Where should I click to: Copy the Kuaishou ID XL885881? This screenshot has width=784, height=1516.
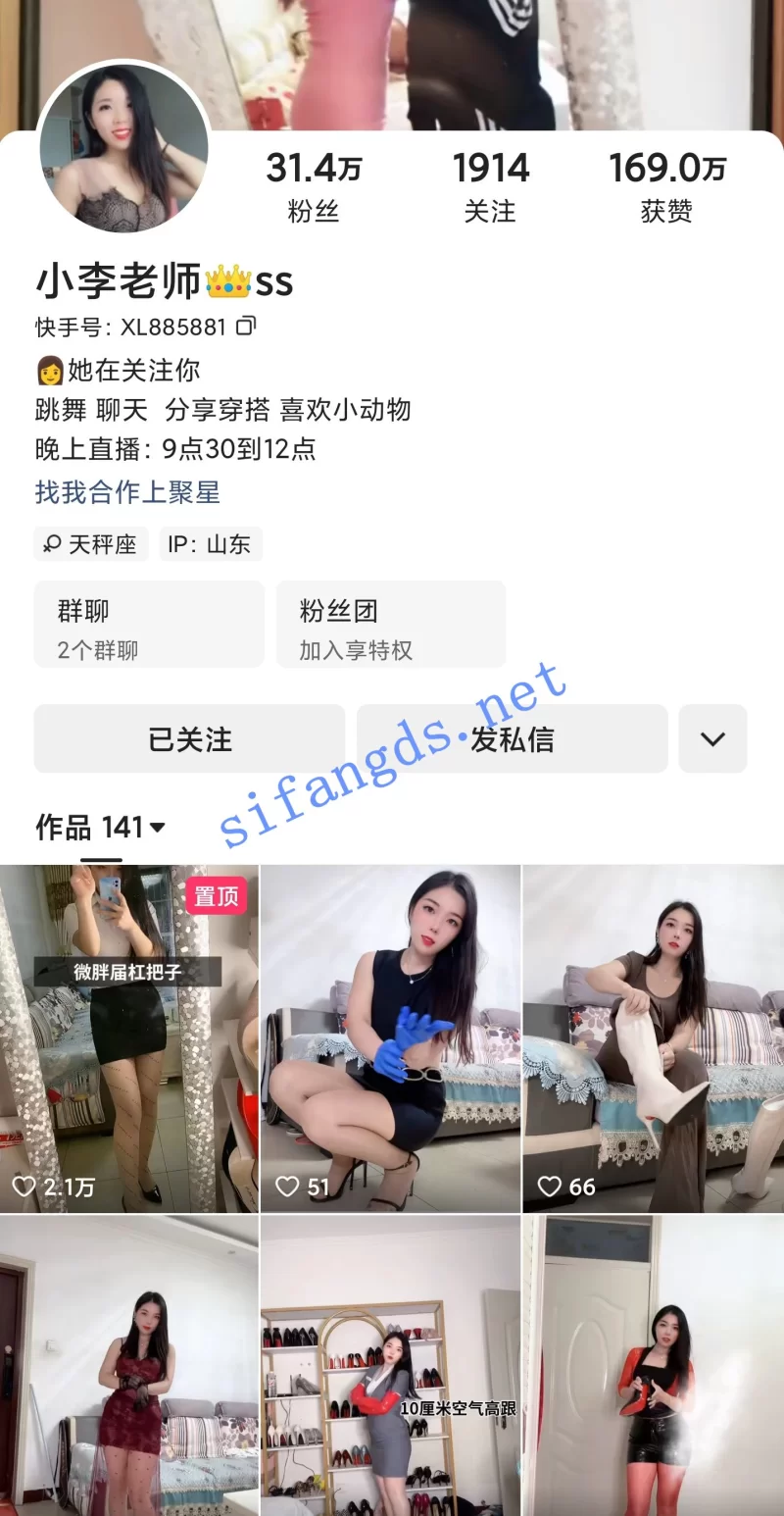tap(246, 326)
